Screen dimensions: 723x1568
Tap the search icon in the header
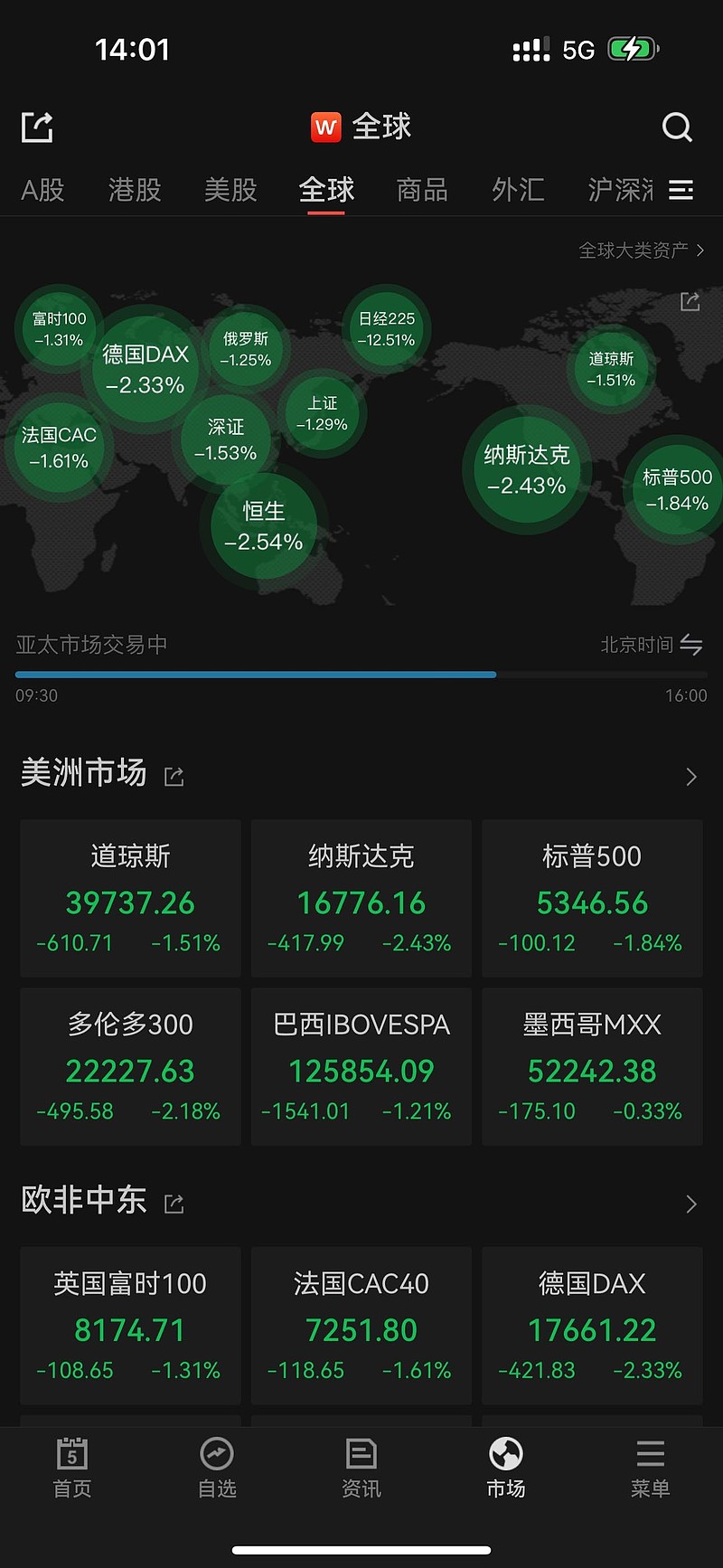[677, 128]
